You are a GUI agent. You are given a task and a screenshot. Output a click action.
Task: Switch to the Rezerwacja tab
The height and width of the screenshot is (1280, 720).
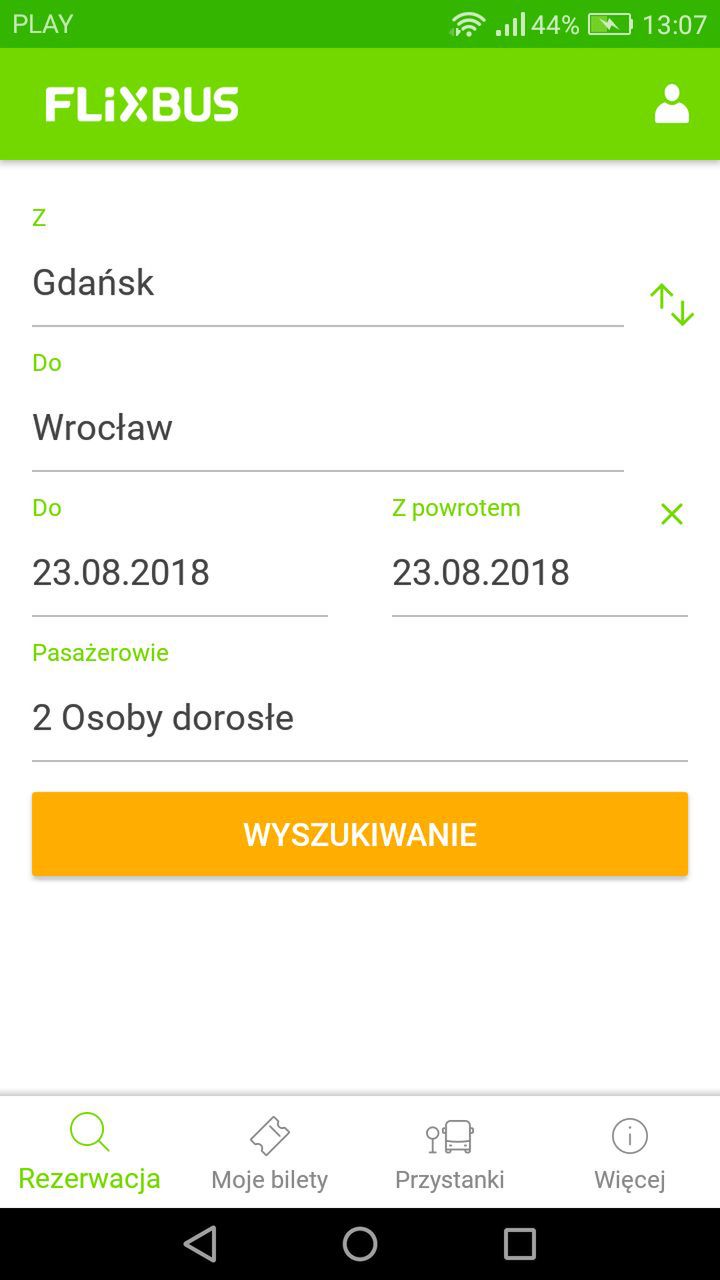tap(90, 1152)
